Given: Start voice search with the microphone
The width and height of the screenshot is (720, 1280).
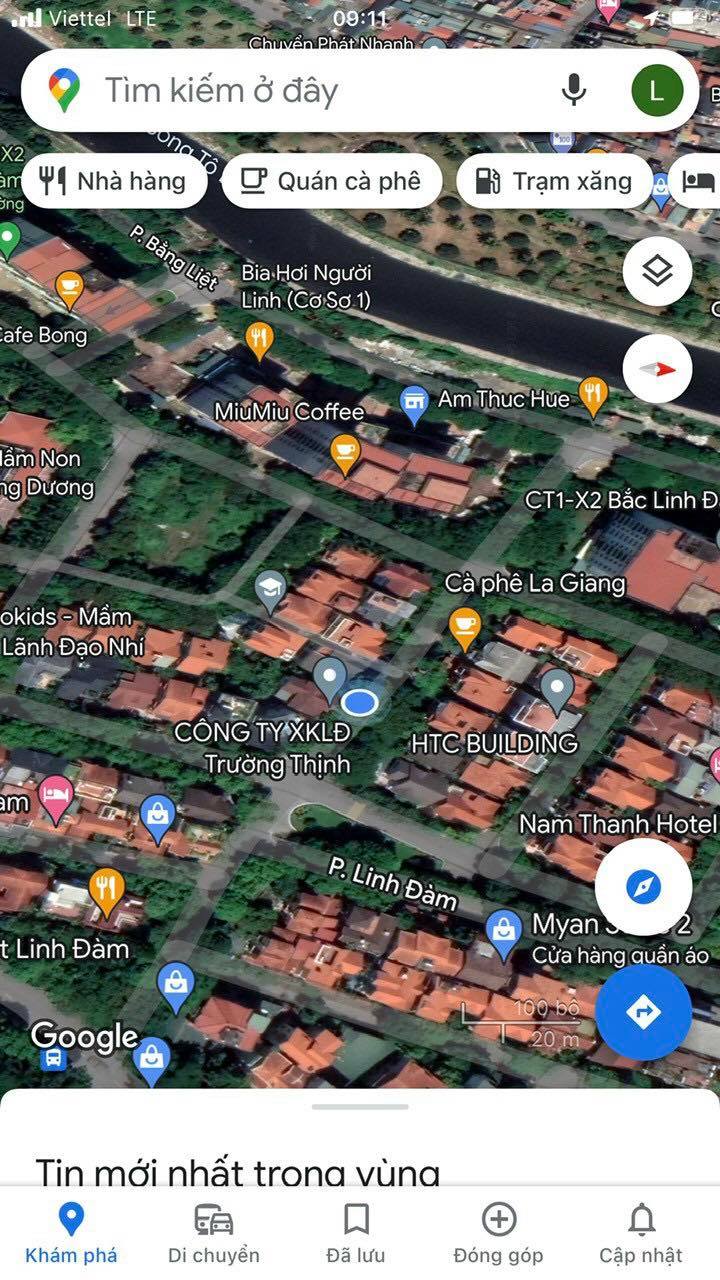Looking at the screenshot, I should (x=574, y=91).
